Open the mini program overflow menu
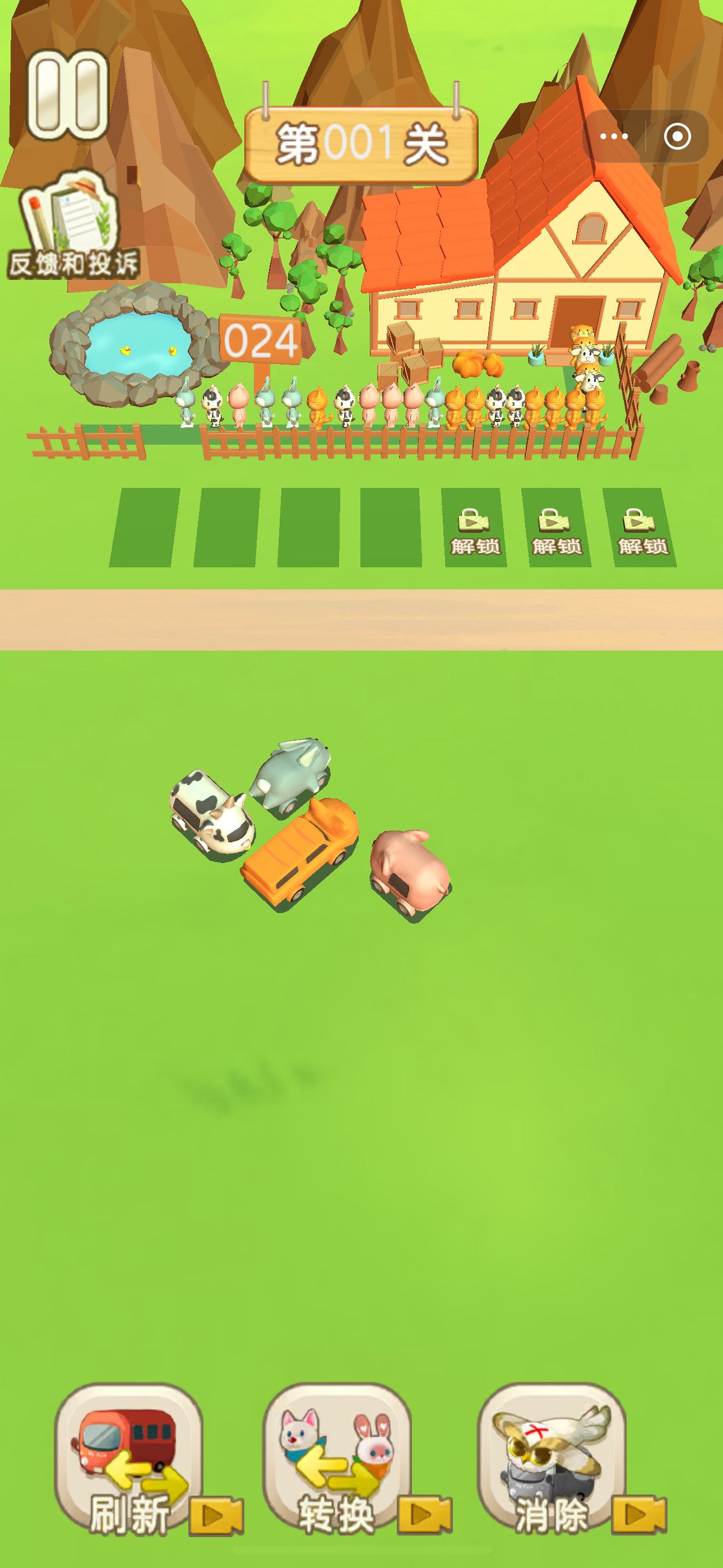 point(614,136)
